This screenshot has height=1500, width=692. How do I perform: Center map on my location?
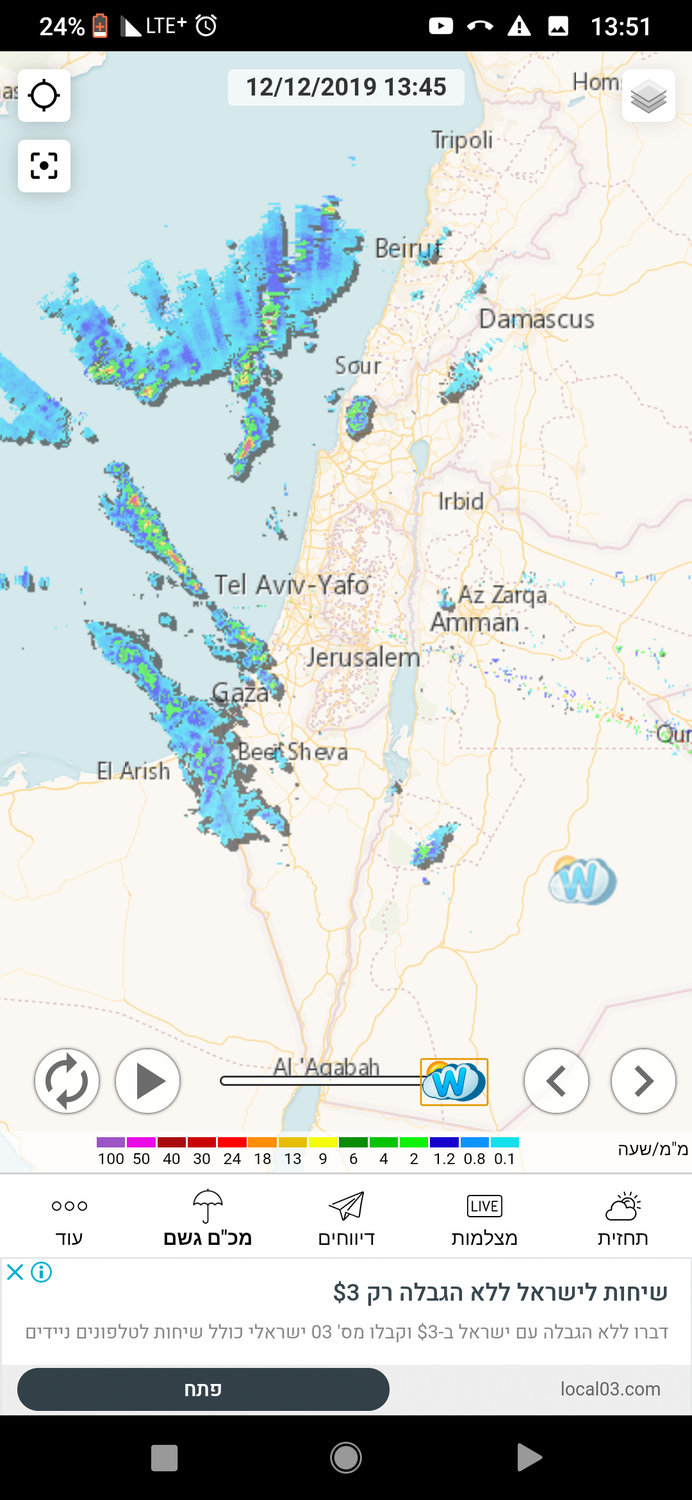click(44, 96)
